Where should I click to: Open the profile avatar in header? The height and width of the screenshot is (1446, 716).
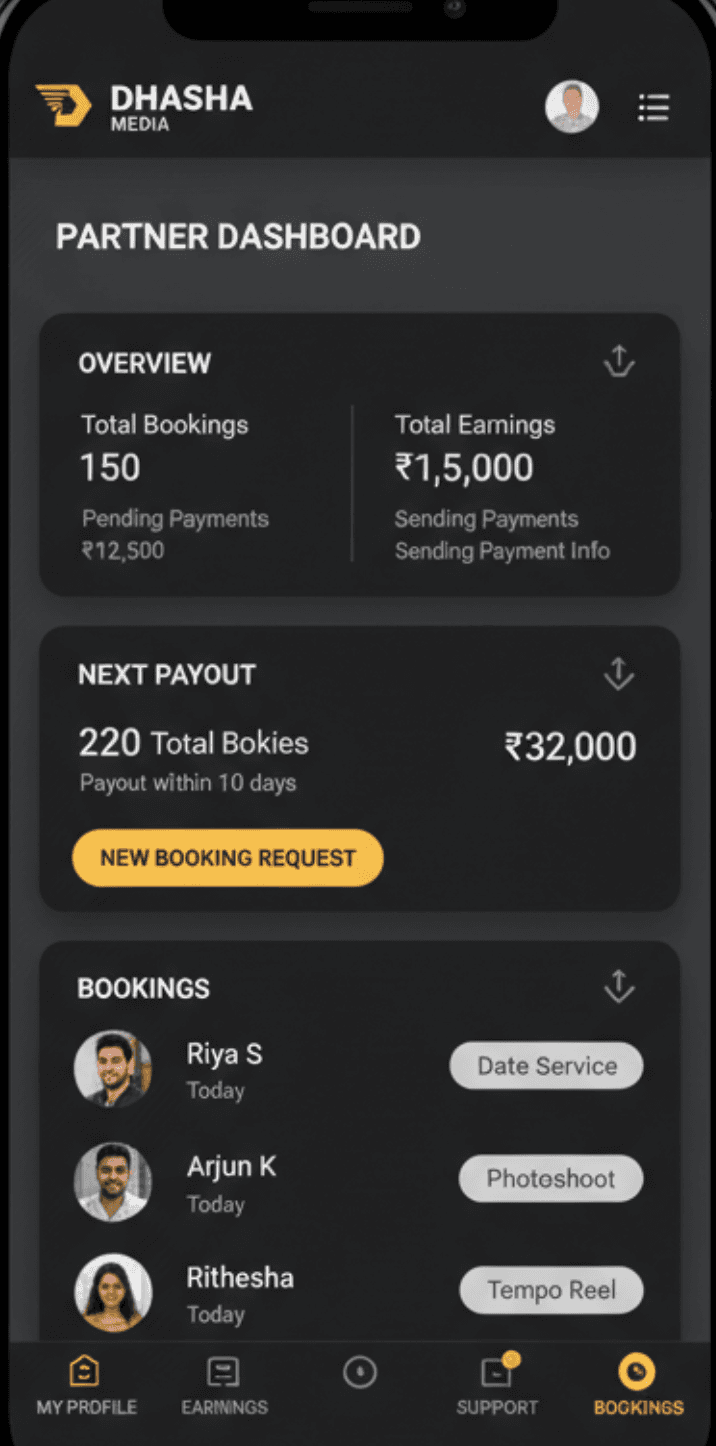pyautogui.click(x=572, y=107)
